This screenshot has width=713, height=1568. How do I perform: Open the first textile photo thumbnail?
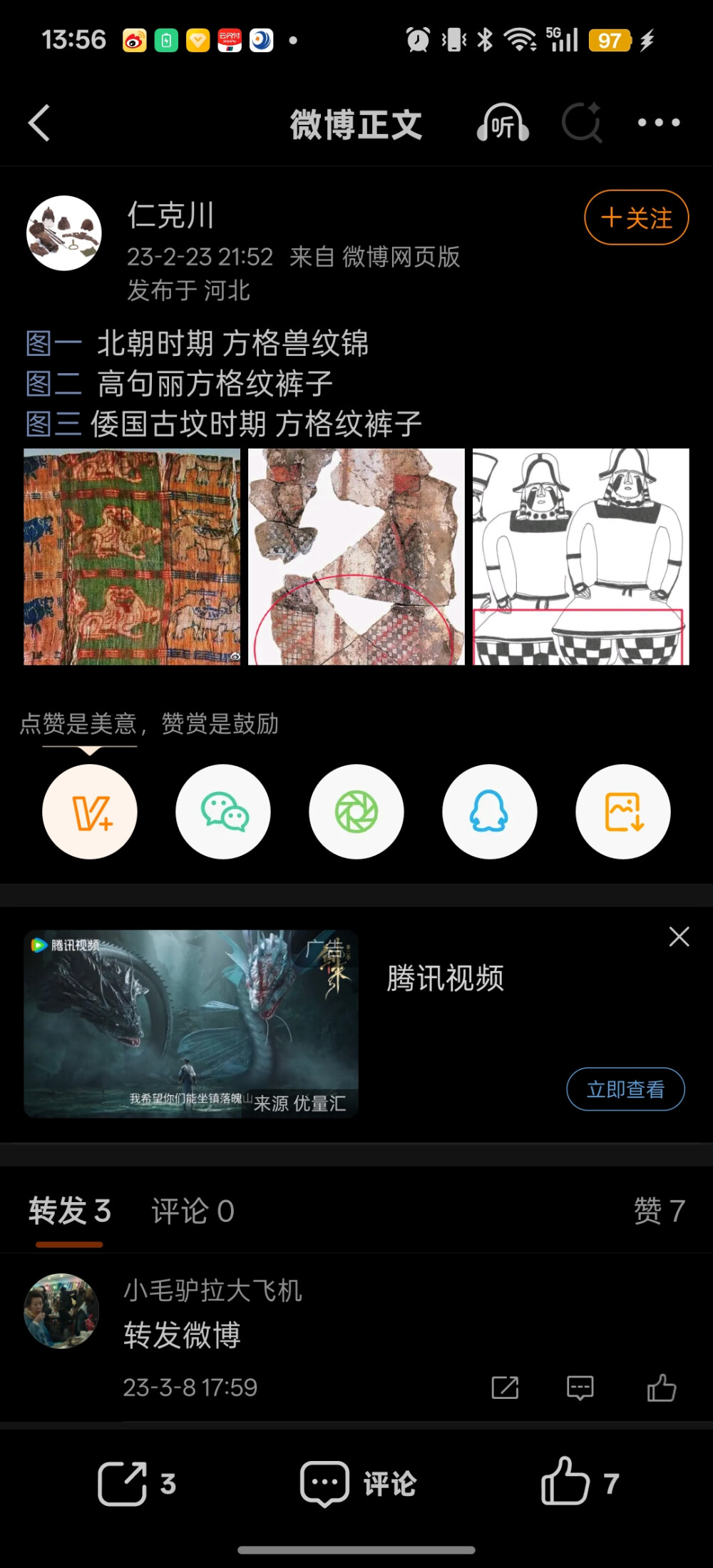[133, 557]
